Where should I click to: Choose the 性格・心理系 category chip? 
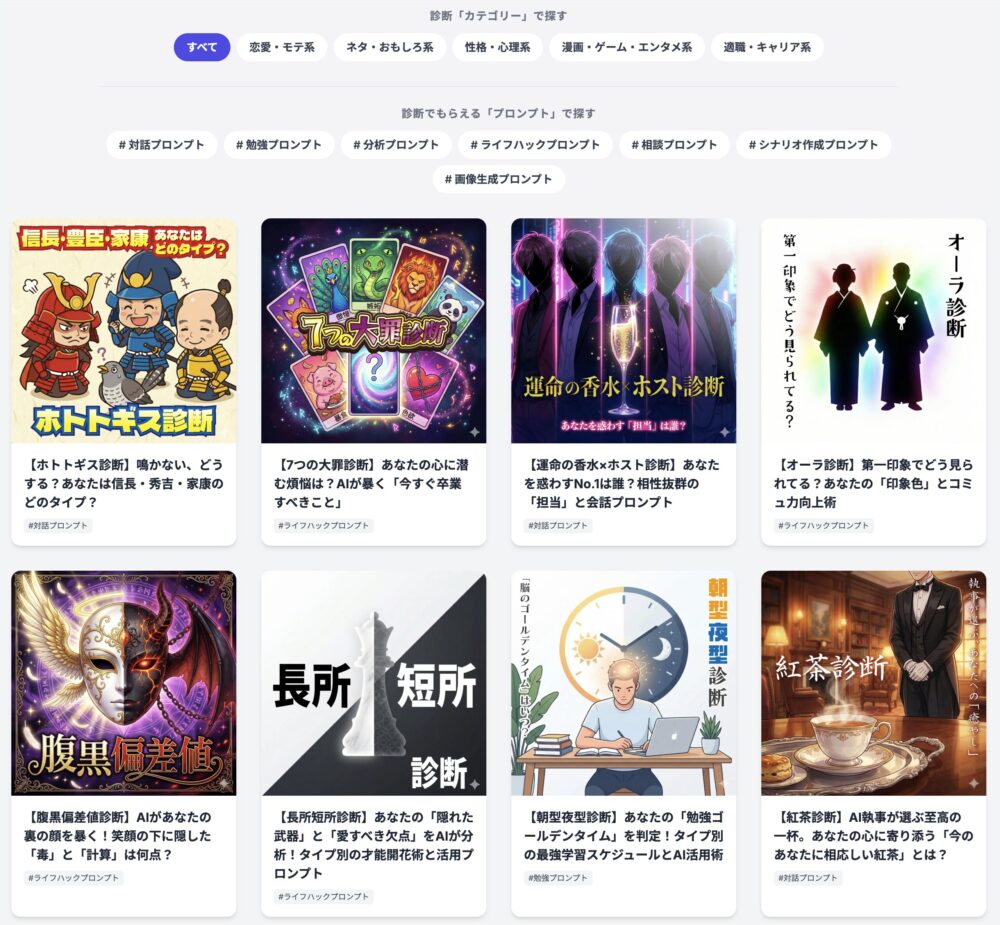point(497,47)
